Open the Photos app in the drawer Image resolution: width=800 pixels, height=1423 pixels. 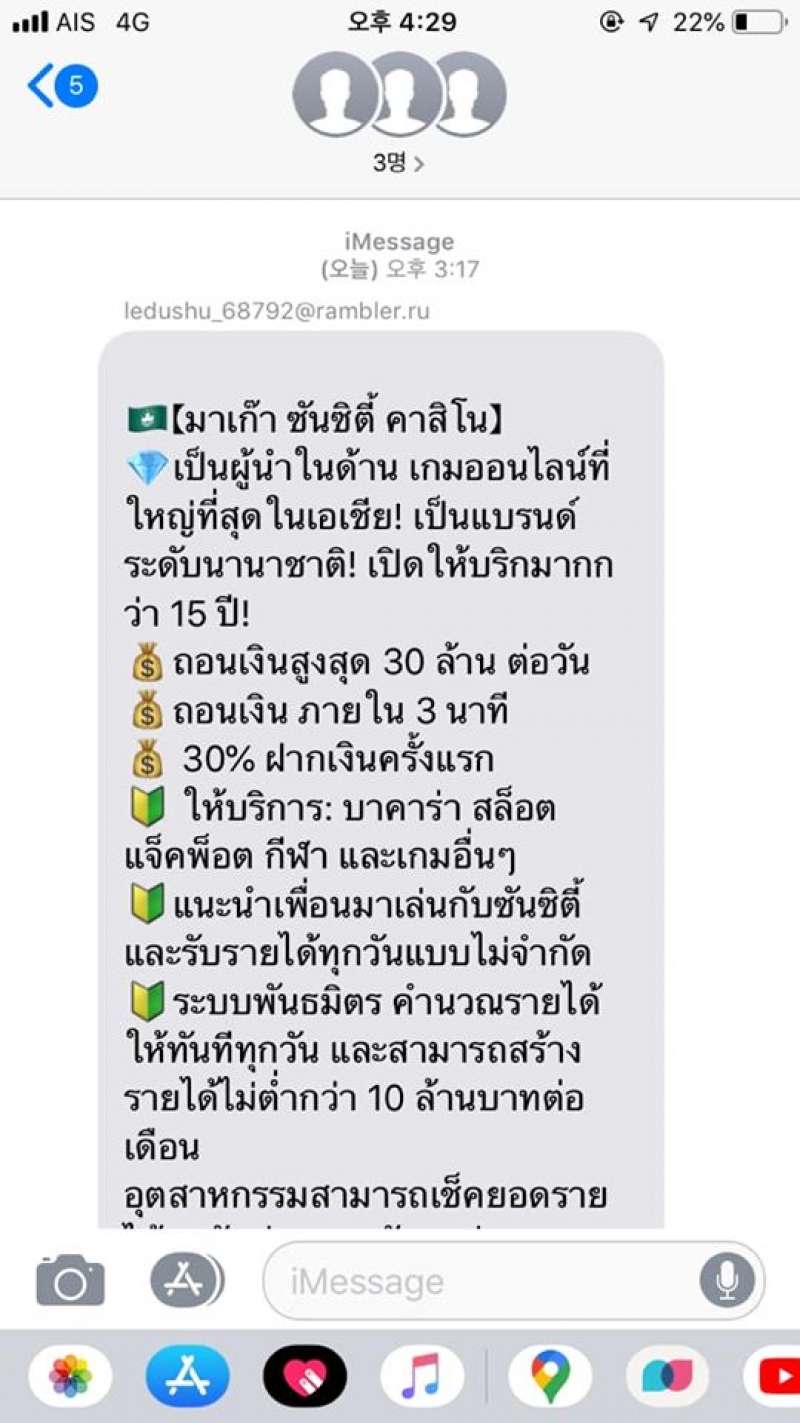point(70,1377)
